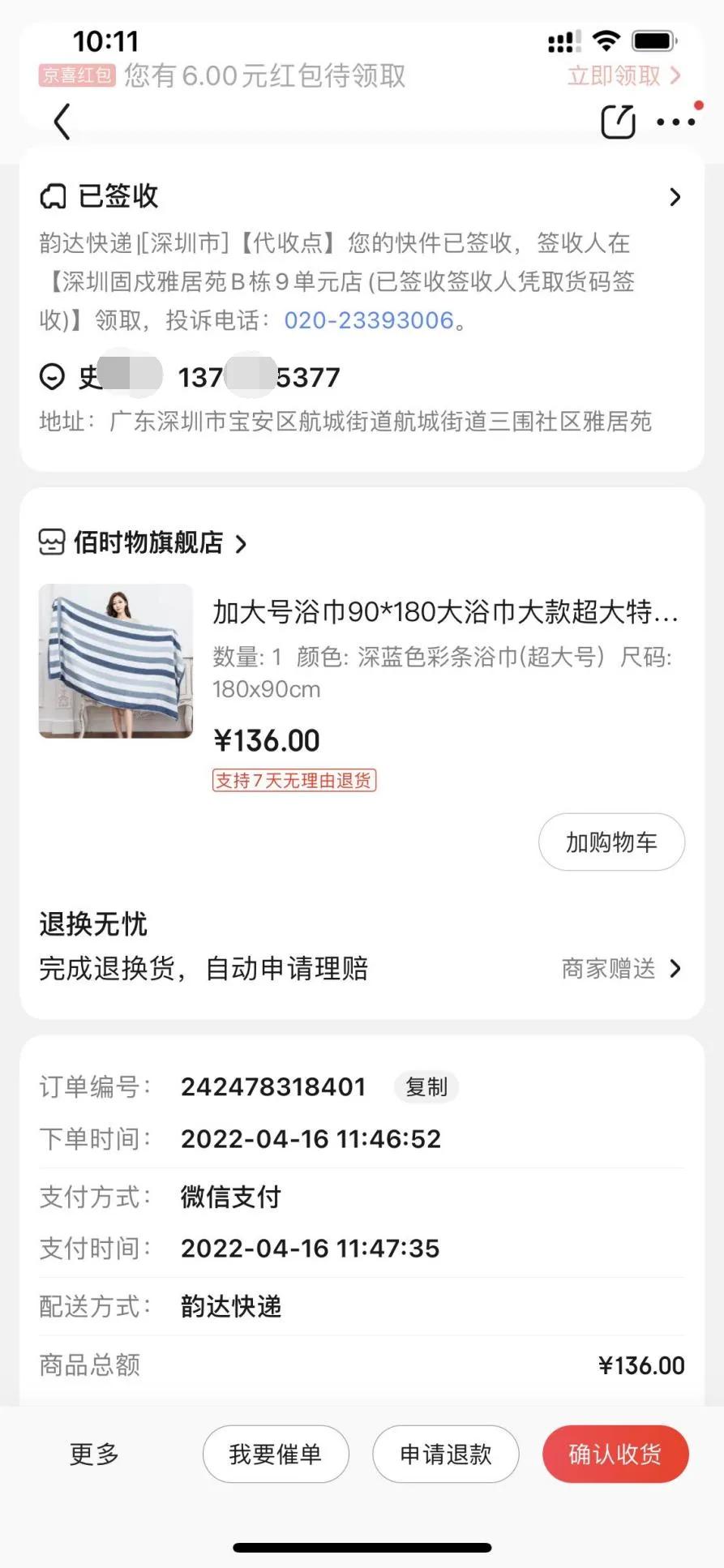Open the more options (...) icon
Image resolution: width=724 pixels, height=1568 pixels.
pyautogui.click(x=675, y=122)
